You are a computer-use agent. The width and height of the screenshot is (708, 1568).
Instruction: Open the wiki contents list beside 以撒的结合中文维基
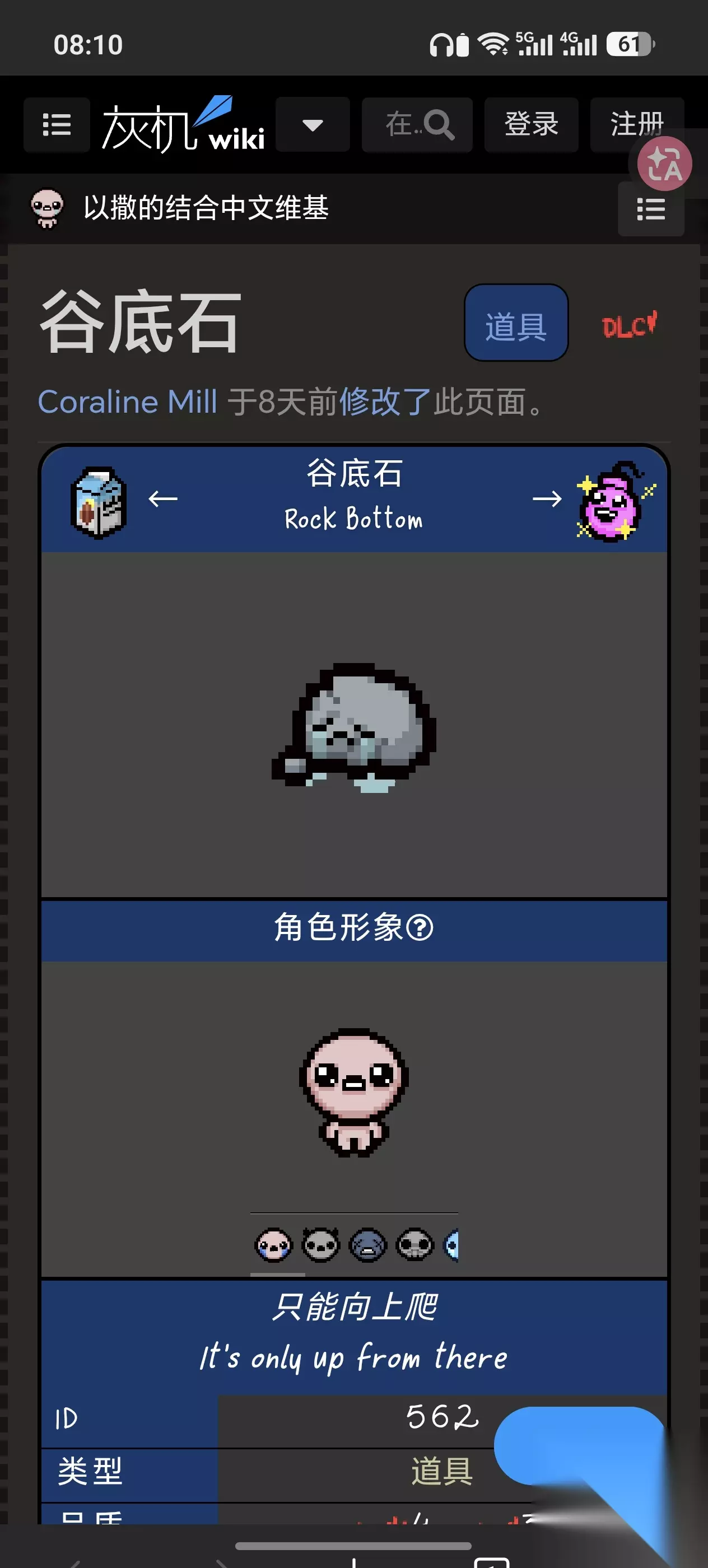click(x=651, y=209)
